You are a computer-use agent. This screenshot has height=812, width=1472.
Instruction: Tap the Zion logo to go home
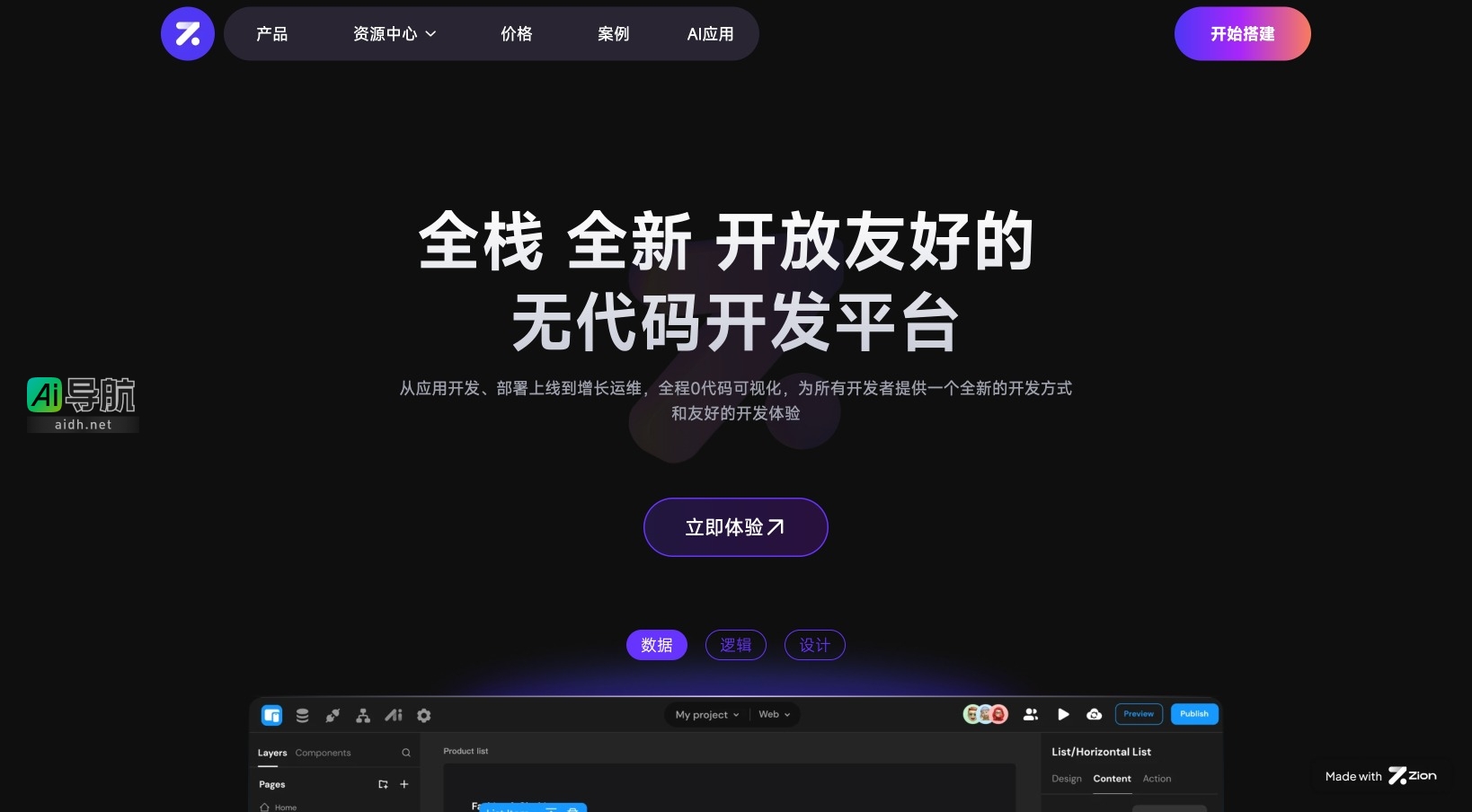pos(187,34)
